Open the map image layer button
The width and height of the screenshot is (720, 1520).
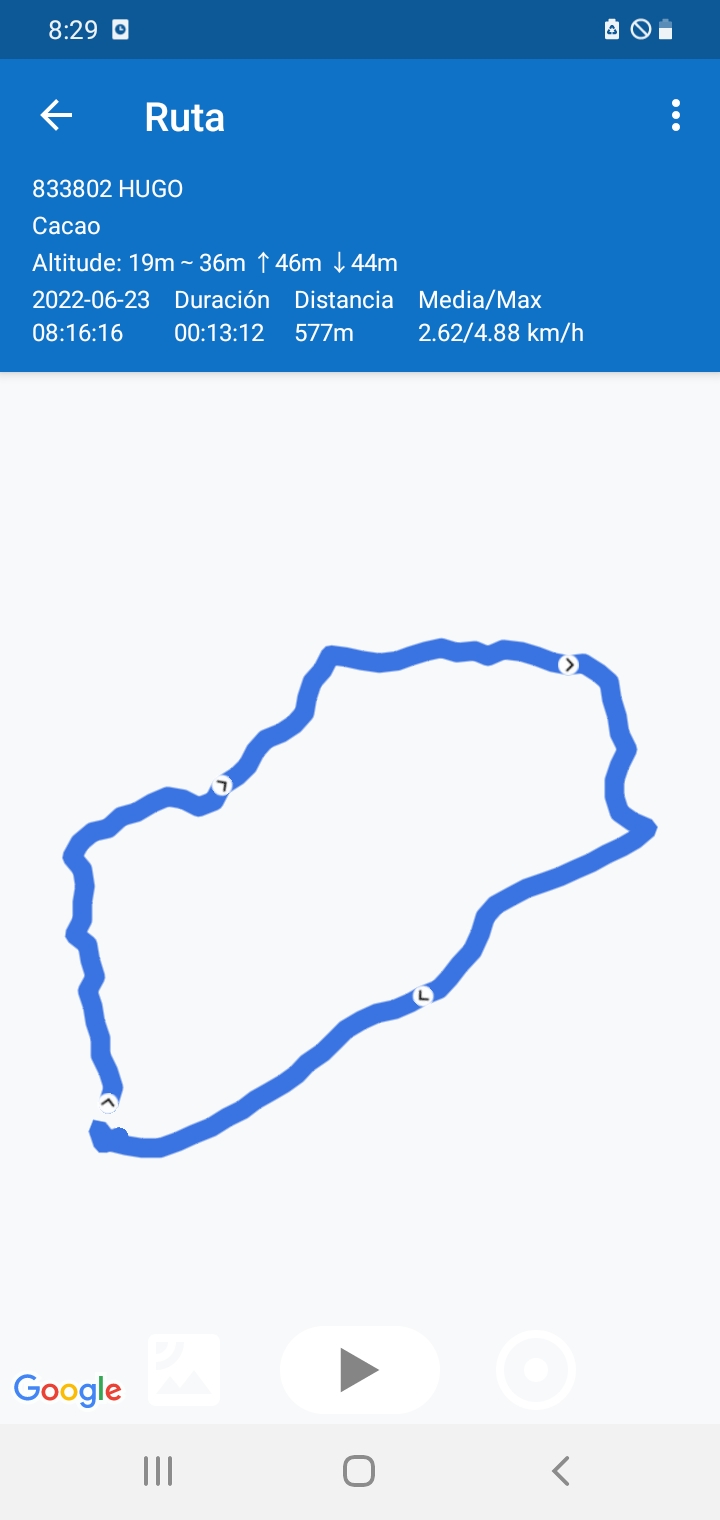click(184, 1370)
